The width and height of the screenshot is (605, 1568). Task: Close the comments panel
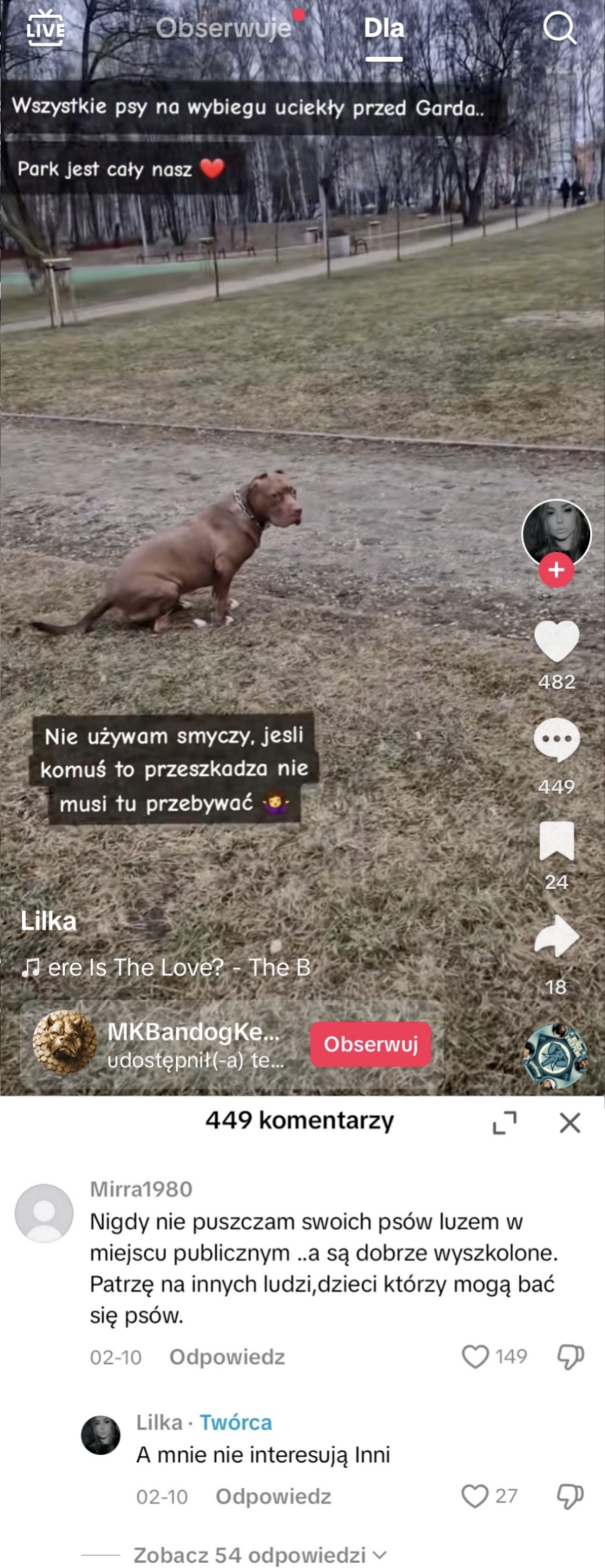(x=570, y=1122)
